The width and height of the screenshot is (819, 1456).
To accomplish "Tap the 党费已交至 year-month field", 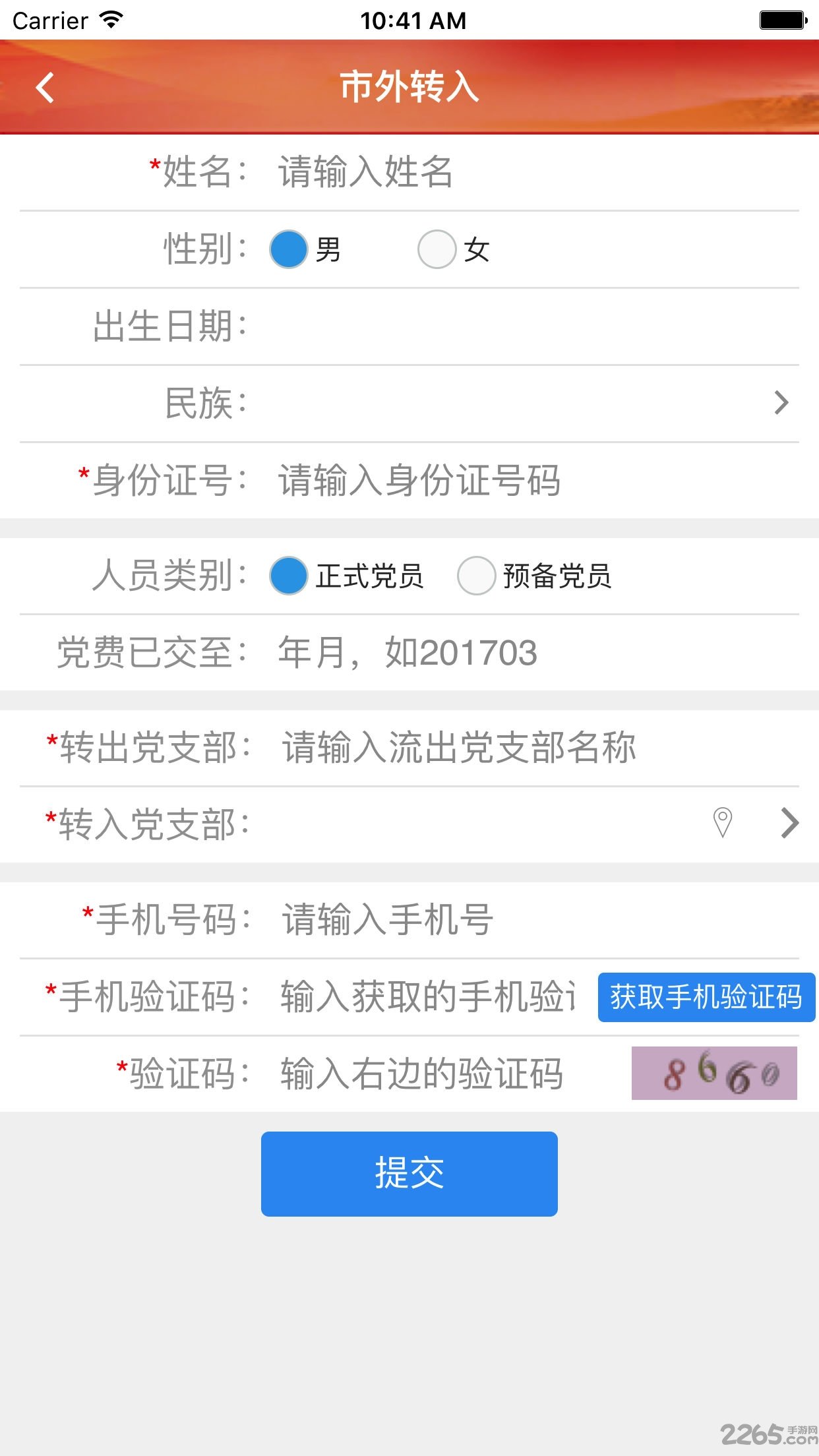I will coord(528,653).
